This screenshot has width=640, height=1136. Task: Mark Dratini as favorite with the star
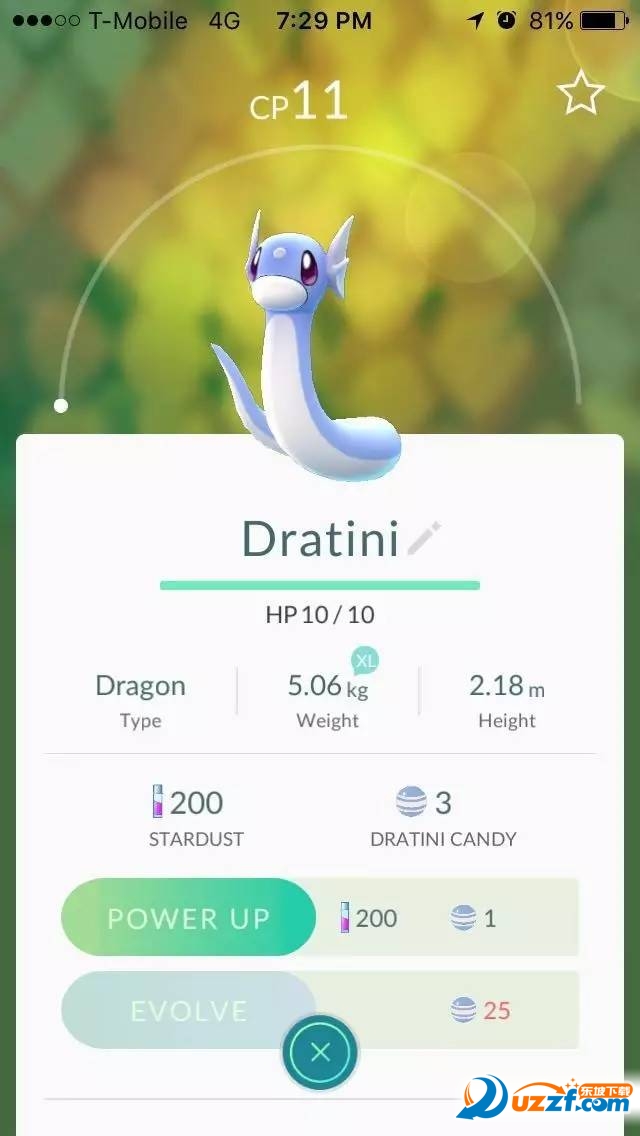(x=581, y=94)
